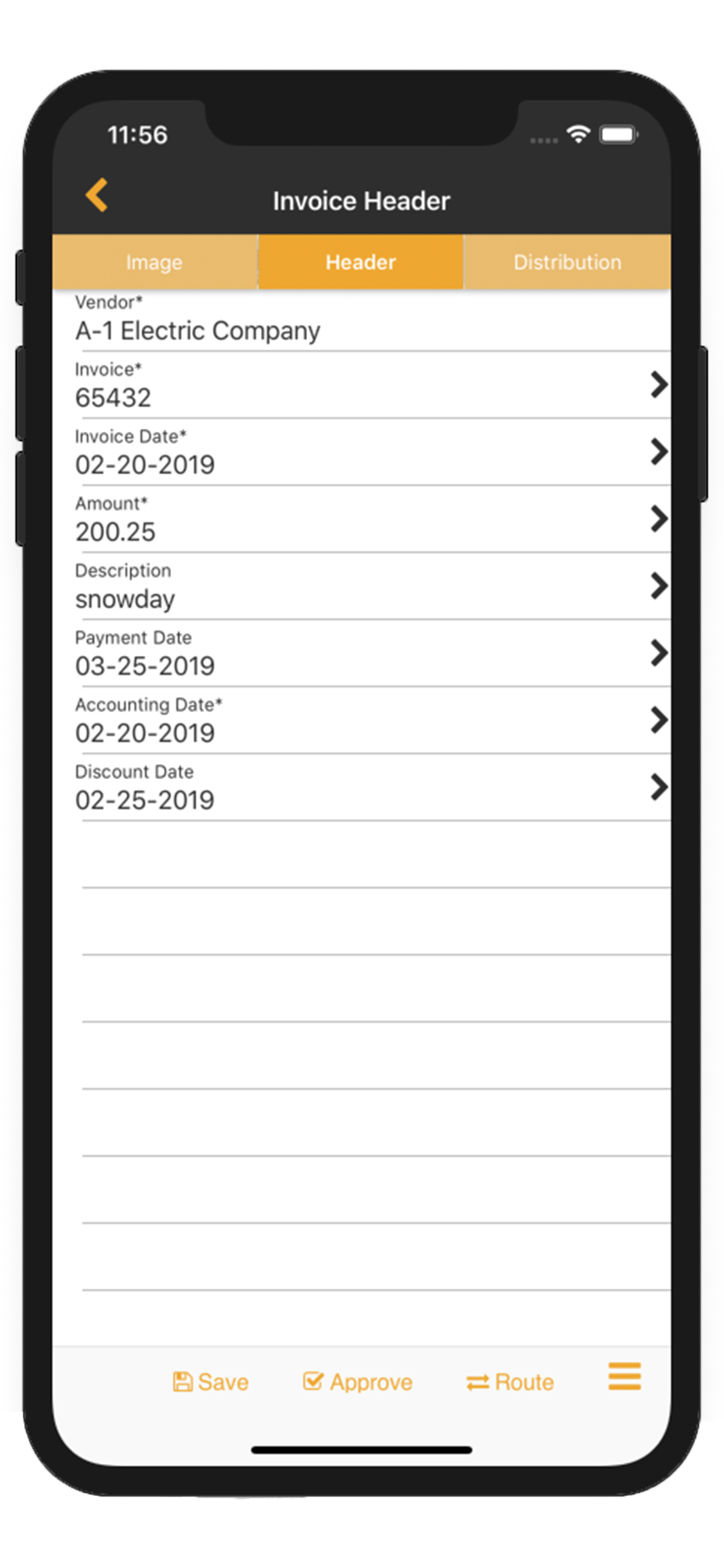724x1568 pixels.
Task: Select the Header tab
Action: point(360,262)
